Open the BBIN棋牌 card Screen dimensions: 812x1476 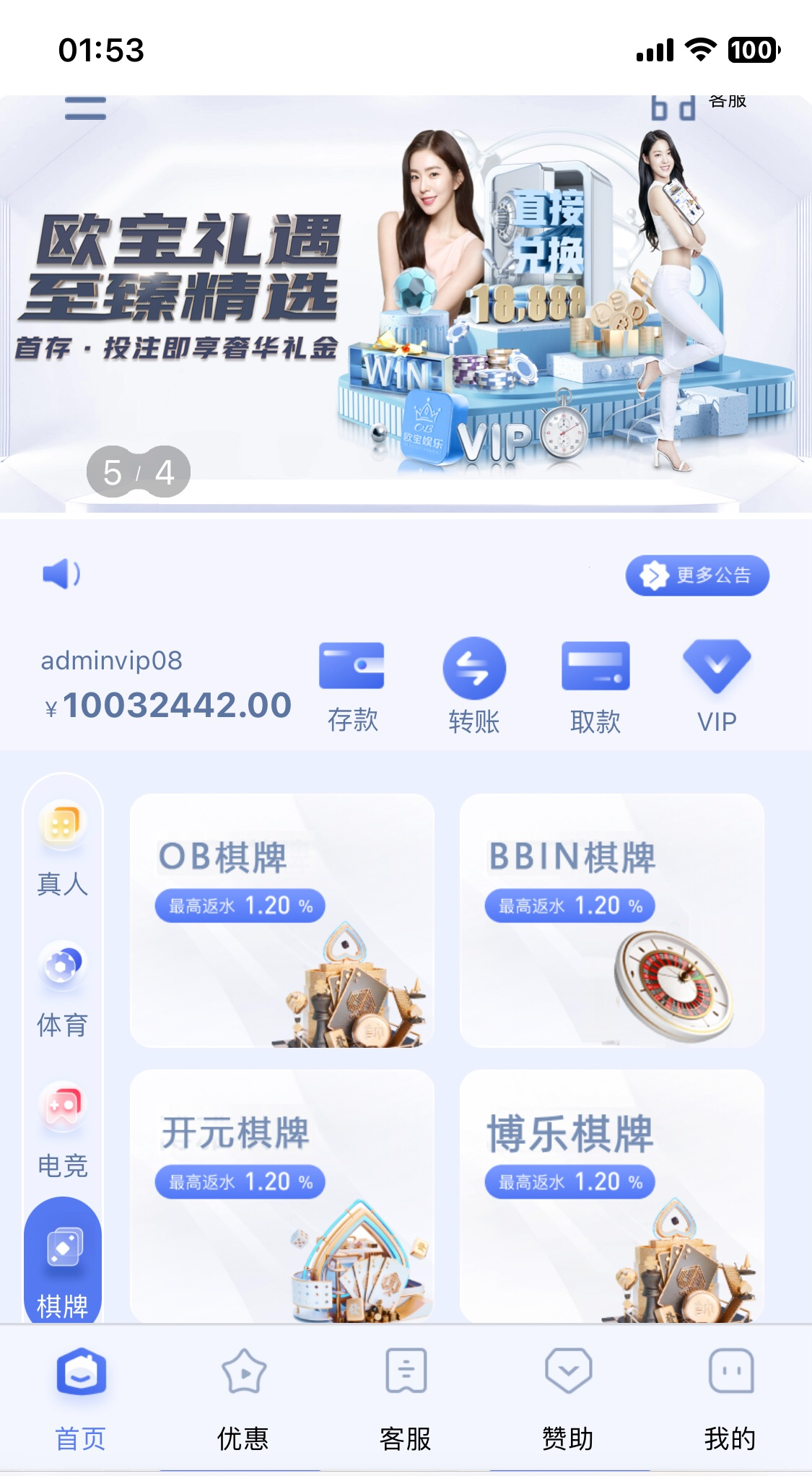pos(612,921)
